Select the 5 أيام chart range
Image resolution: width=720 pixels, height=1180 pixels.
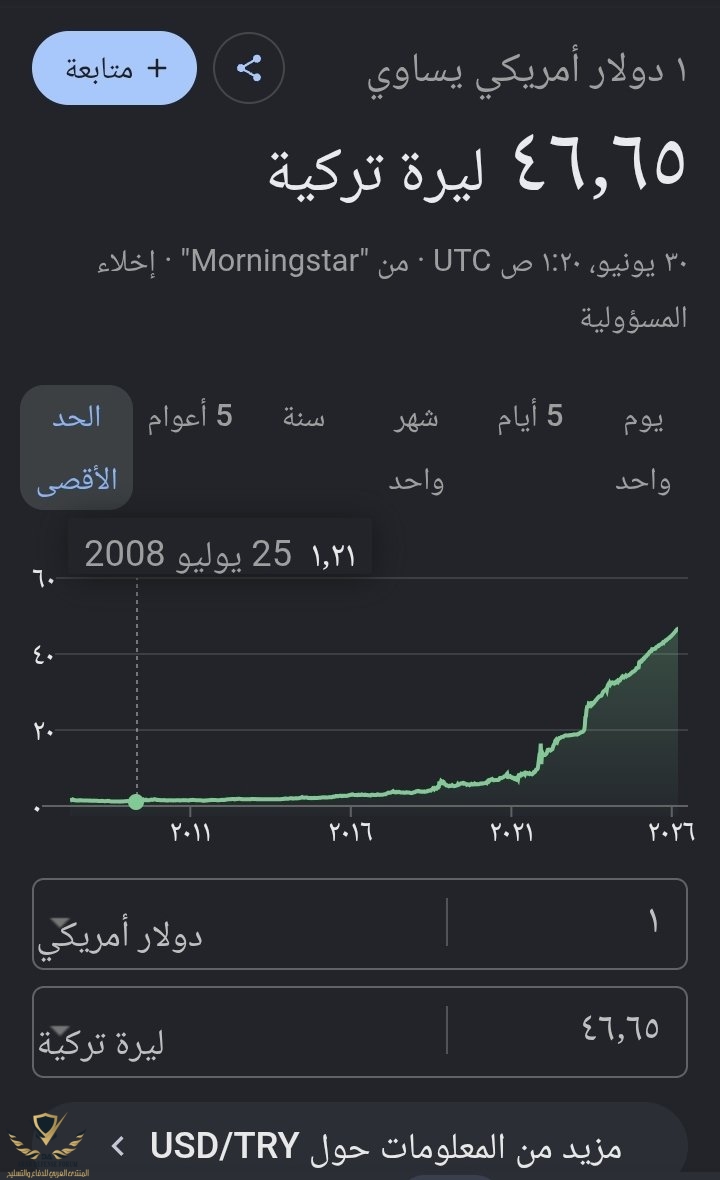(x=530, y=418)
